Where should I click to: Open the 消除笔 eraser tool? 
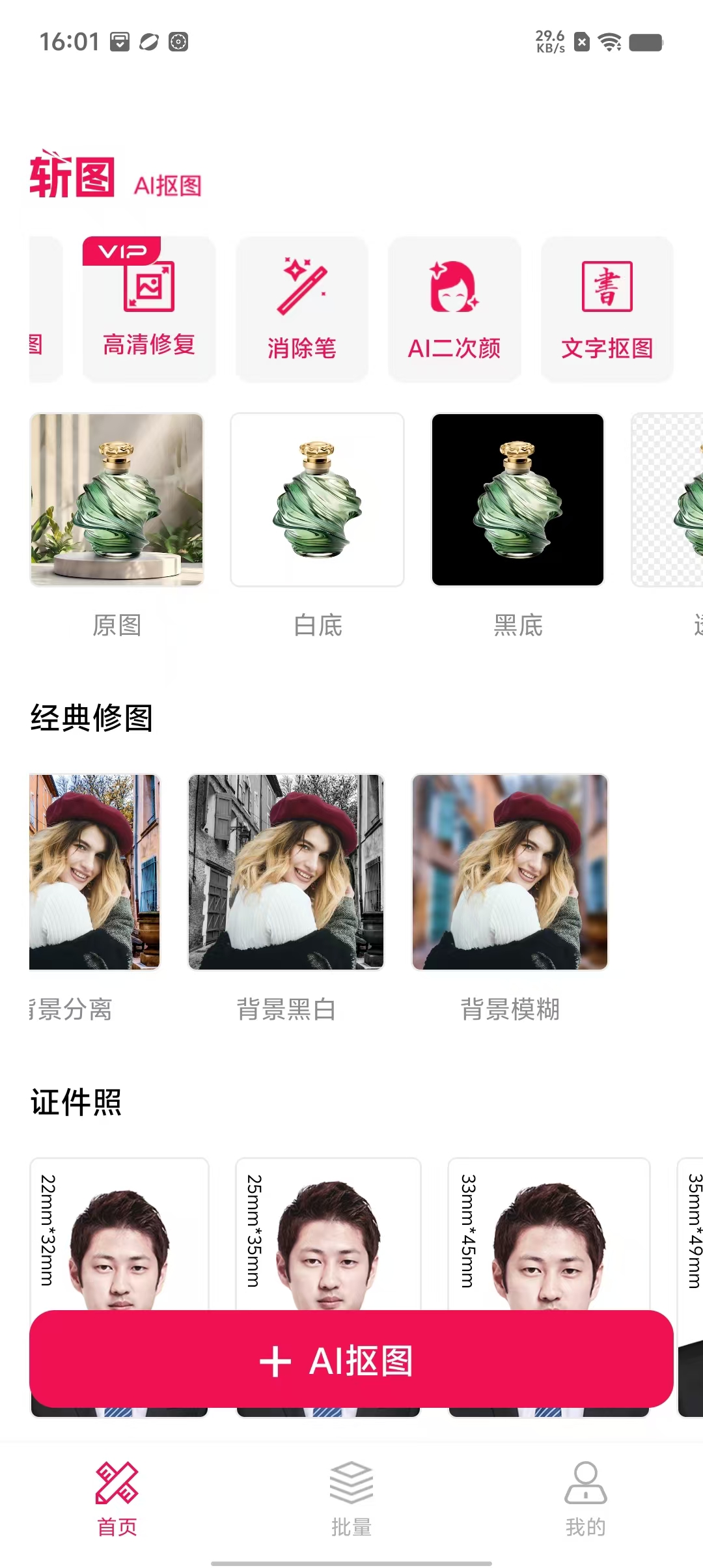pos(302,309)
